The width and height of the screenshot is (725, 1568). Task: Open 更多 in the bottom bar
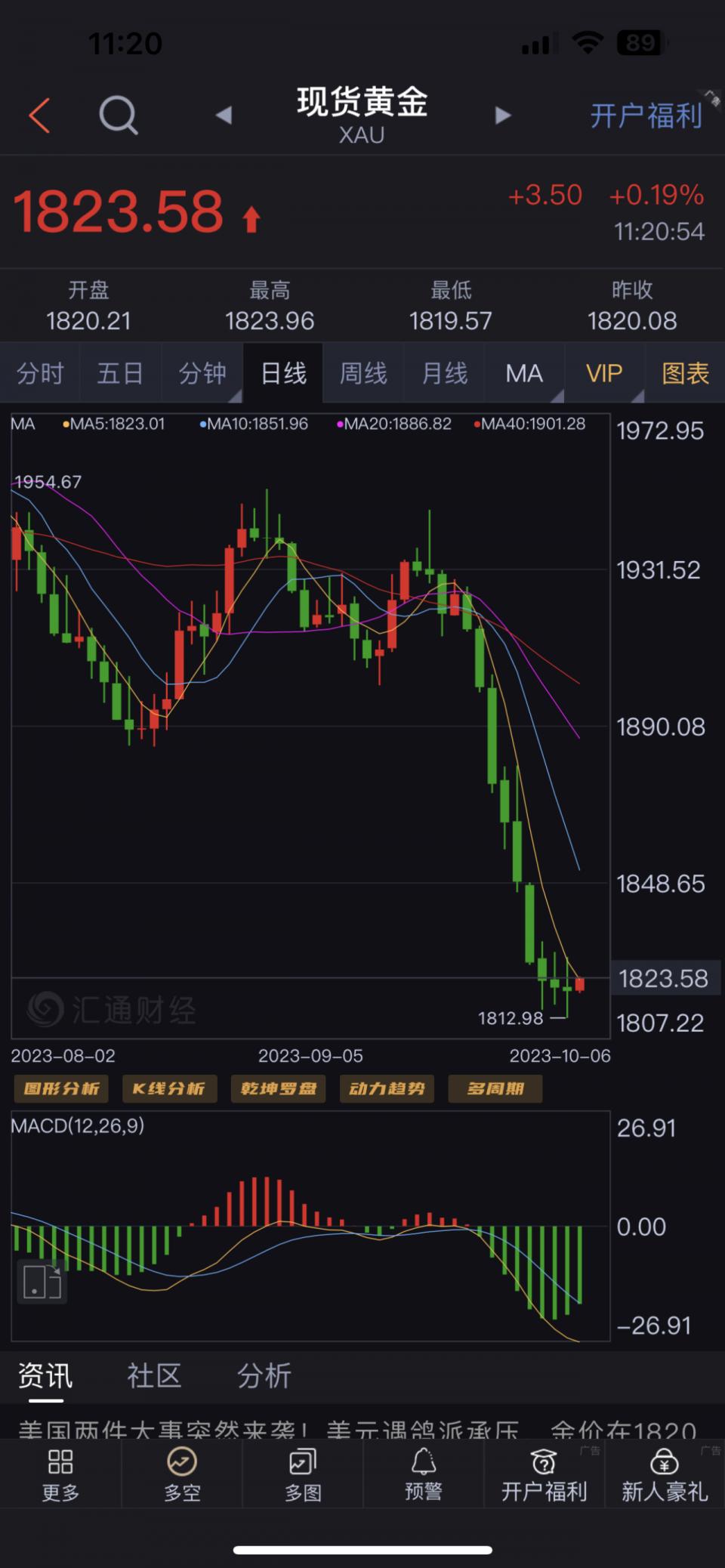tap(60, 1476)
